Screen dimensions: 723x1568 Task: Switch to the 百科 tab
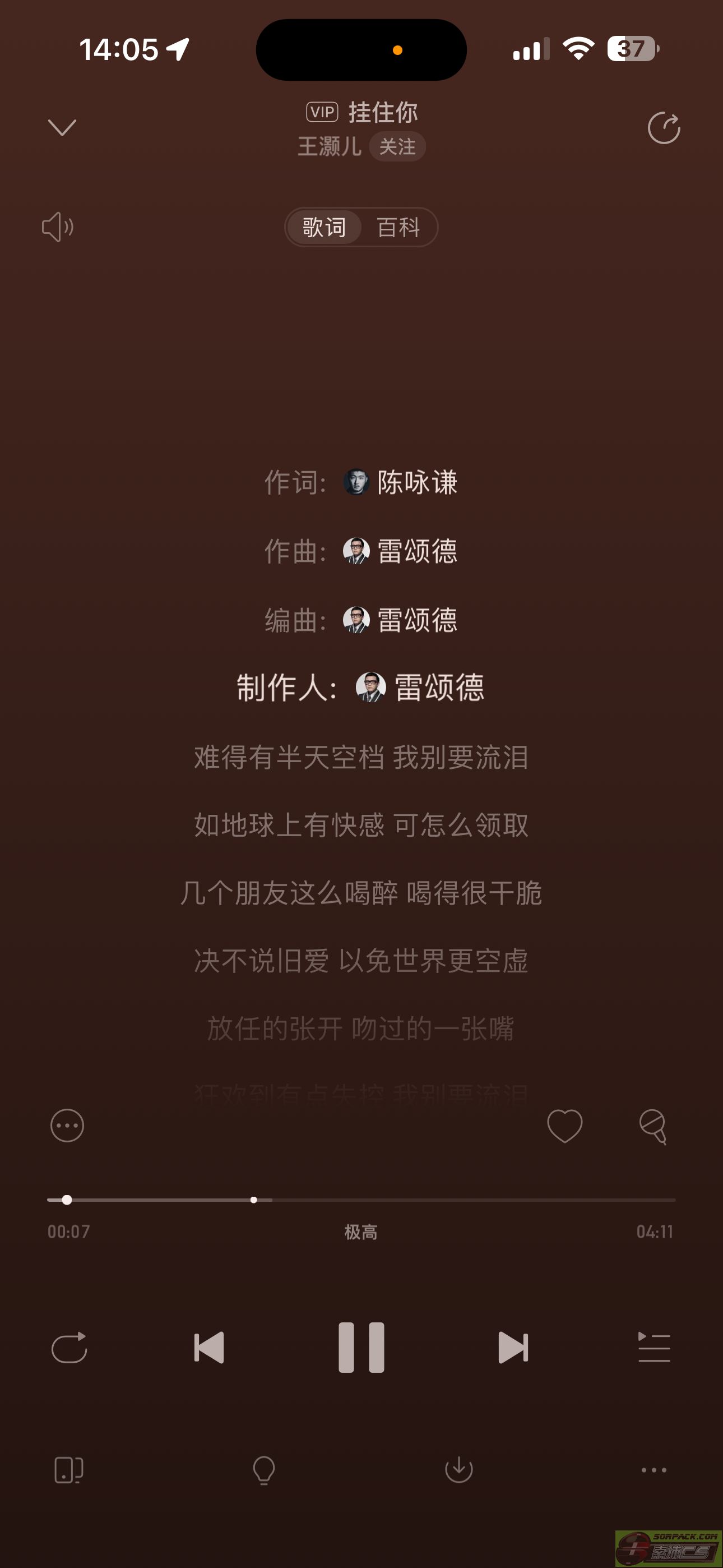398,228
